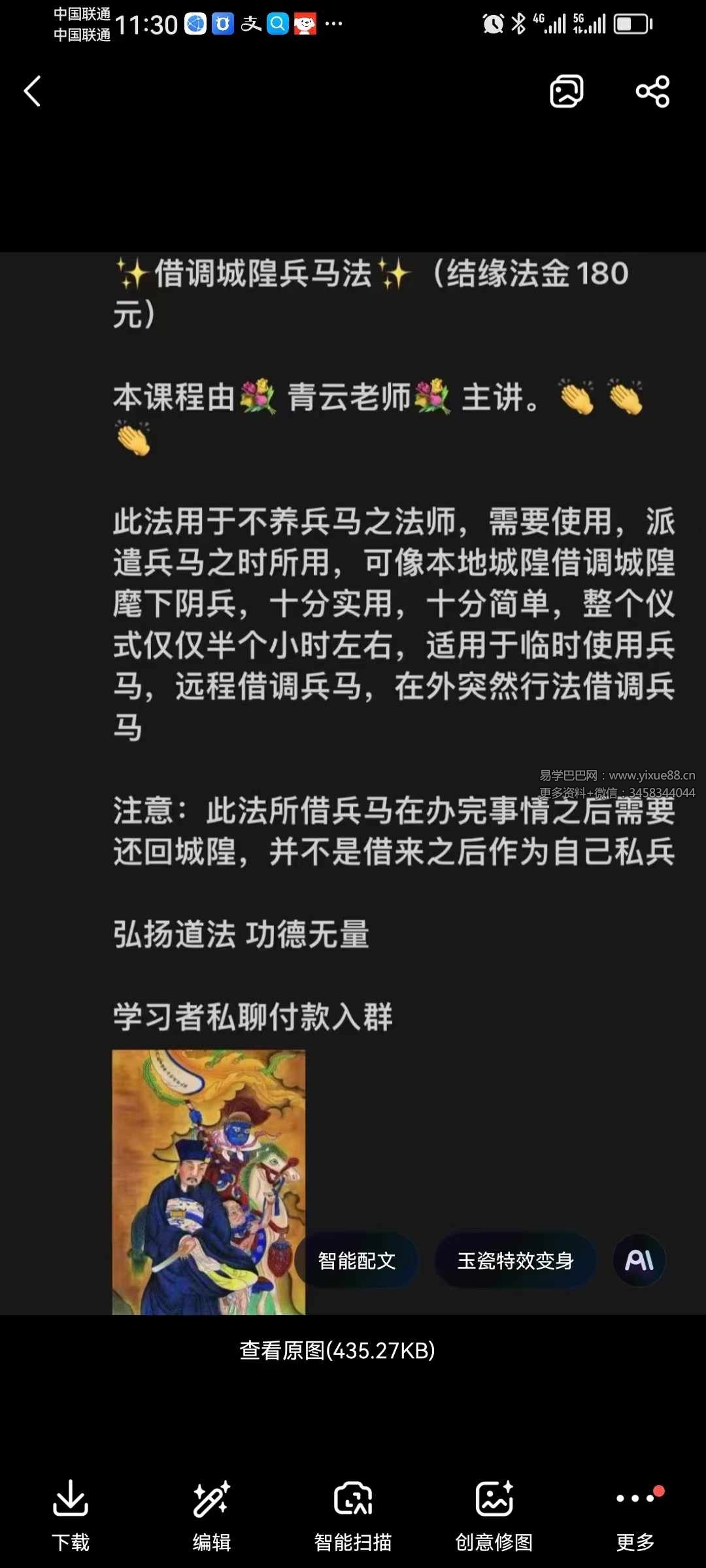Tap the battery indicator
Image resolution: width=706 pixels, height=1568 pixels.
(631, 24)
